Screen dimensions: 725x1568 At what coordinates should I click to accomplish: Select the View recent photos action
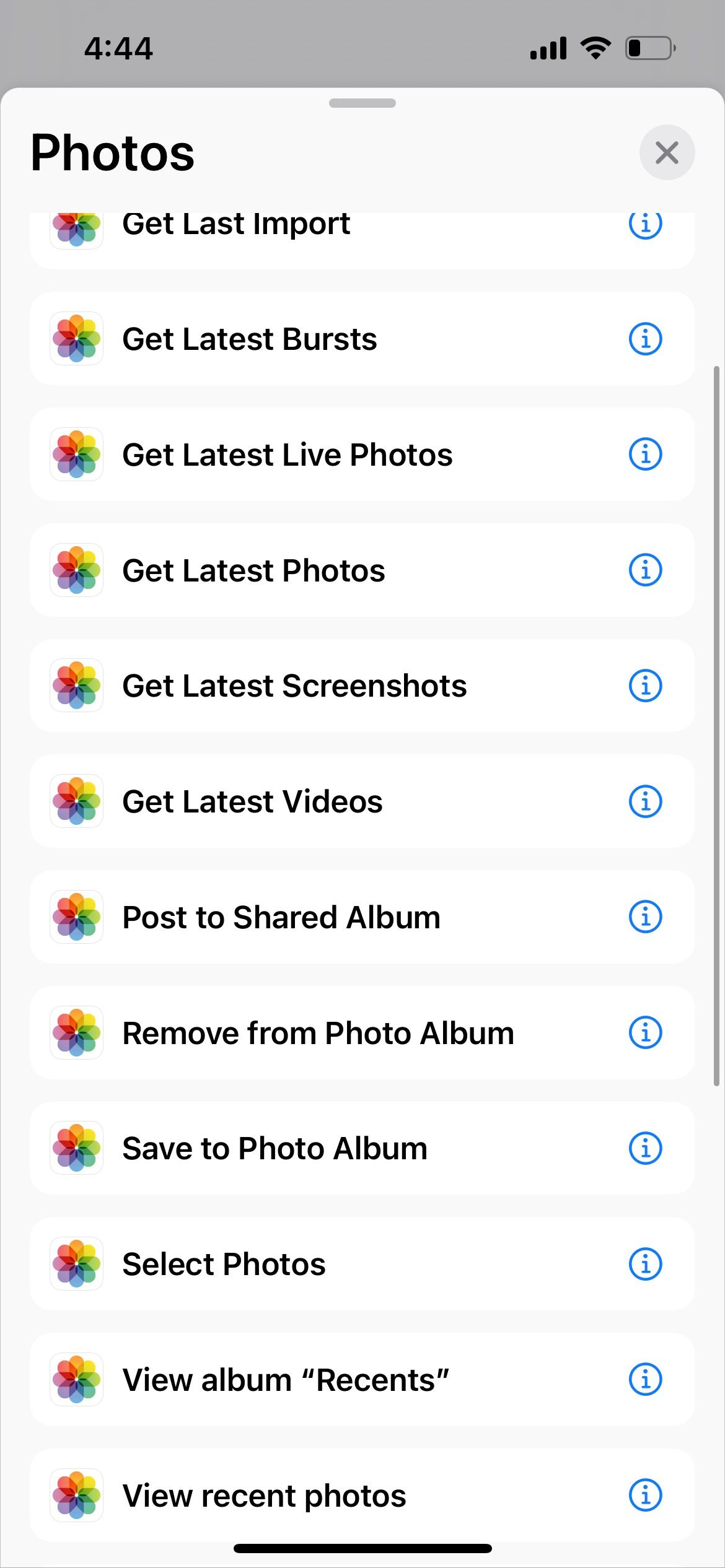point(264,1496)
